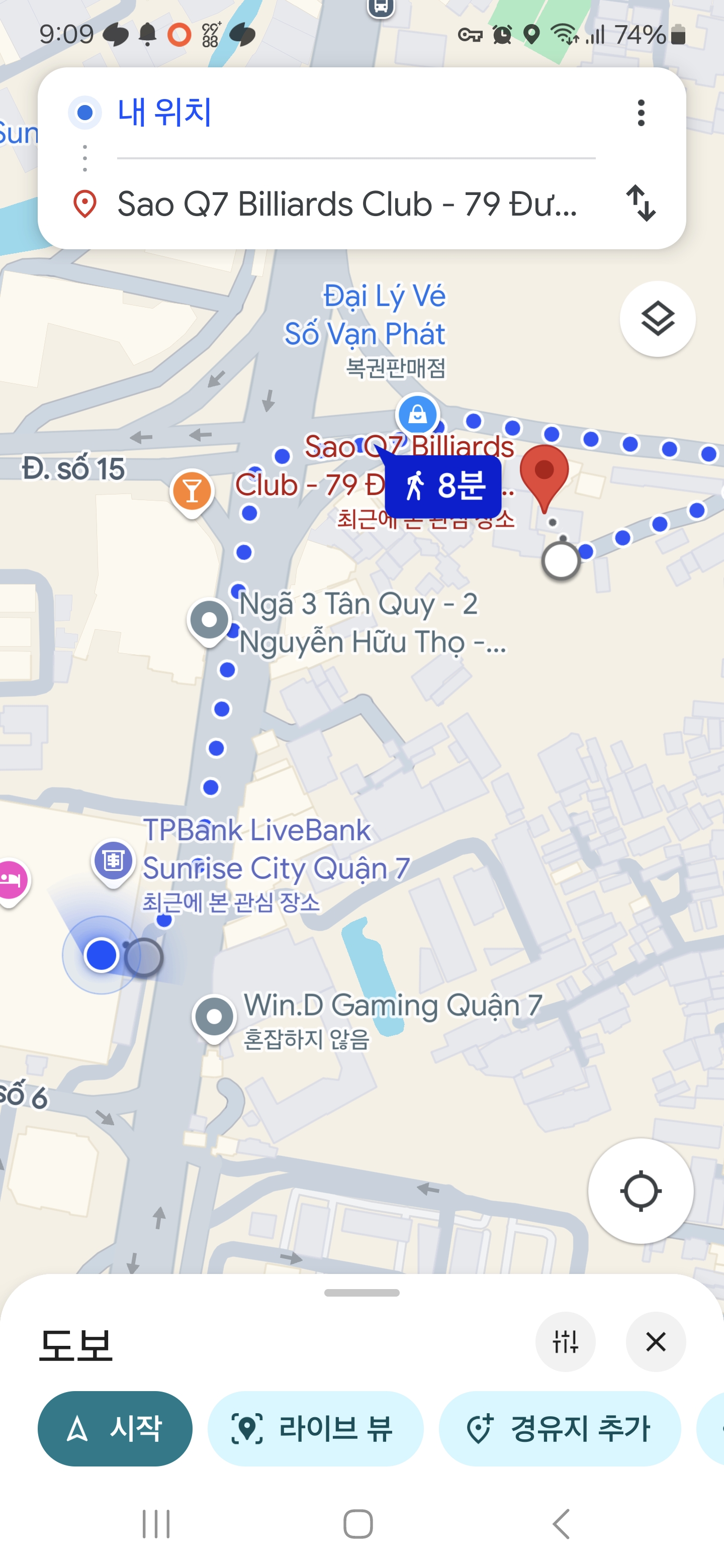Start navigation with the 시작 button

click(x=115, y=1428)
